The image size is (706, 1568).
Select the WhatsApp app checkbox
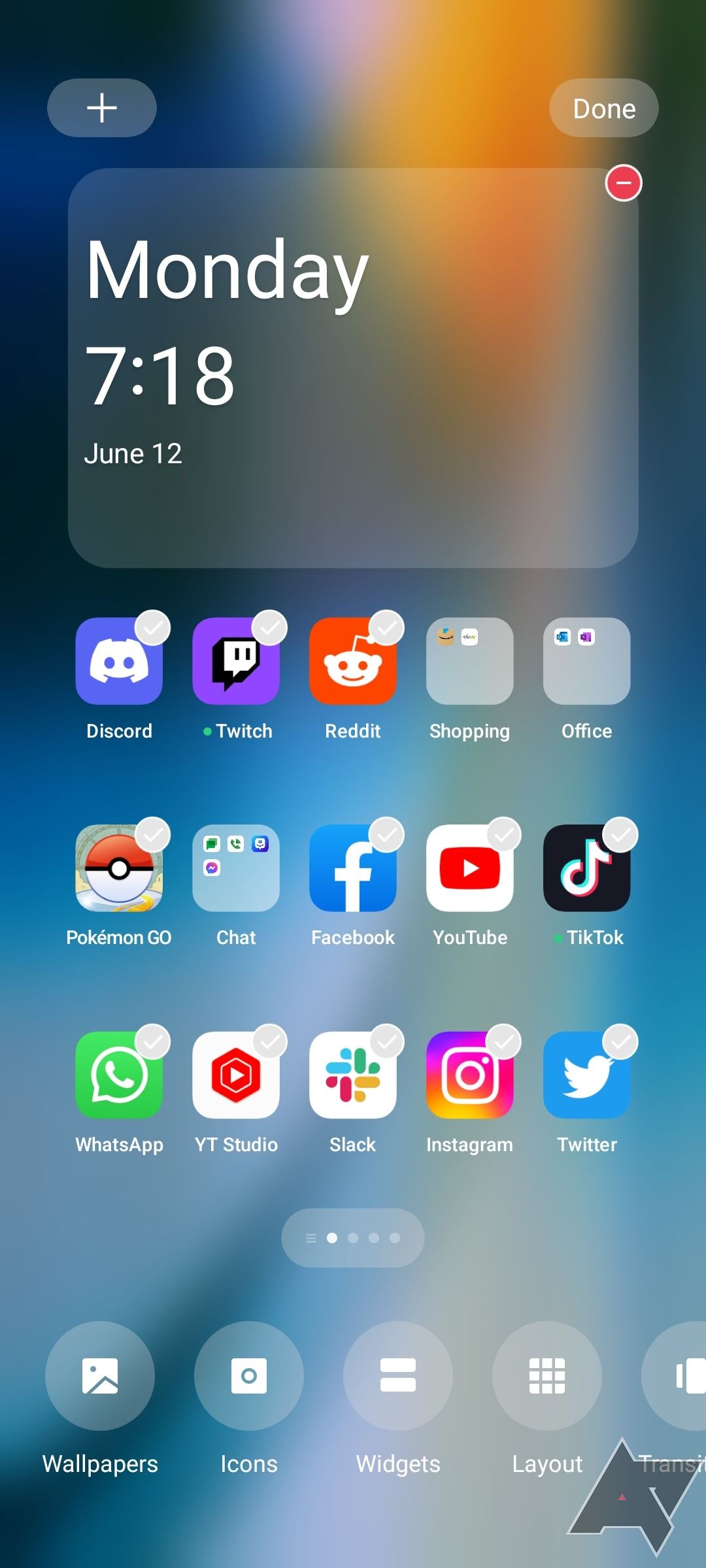[152, 1042]
